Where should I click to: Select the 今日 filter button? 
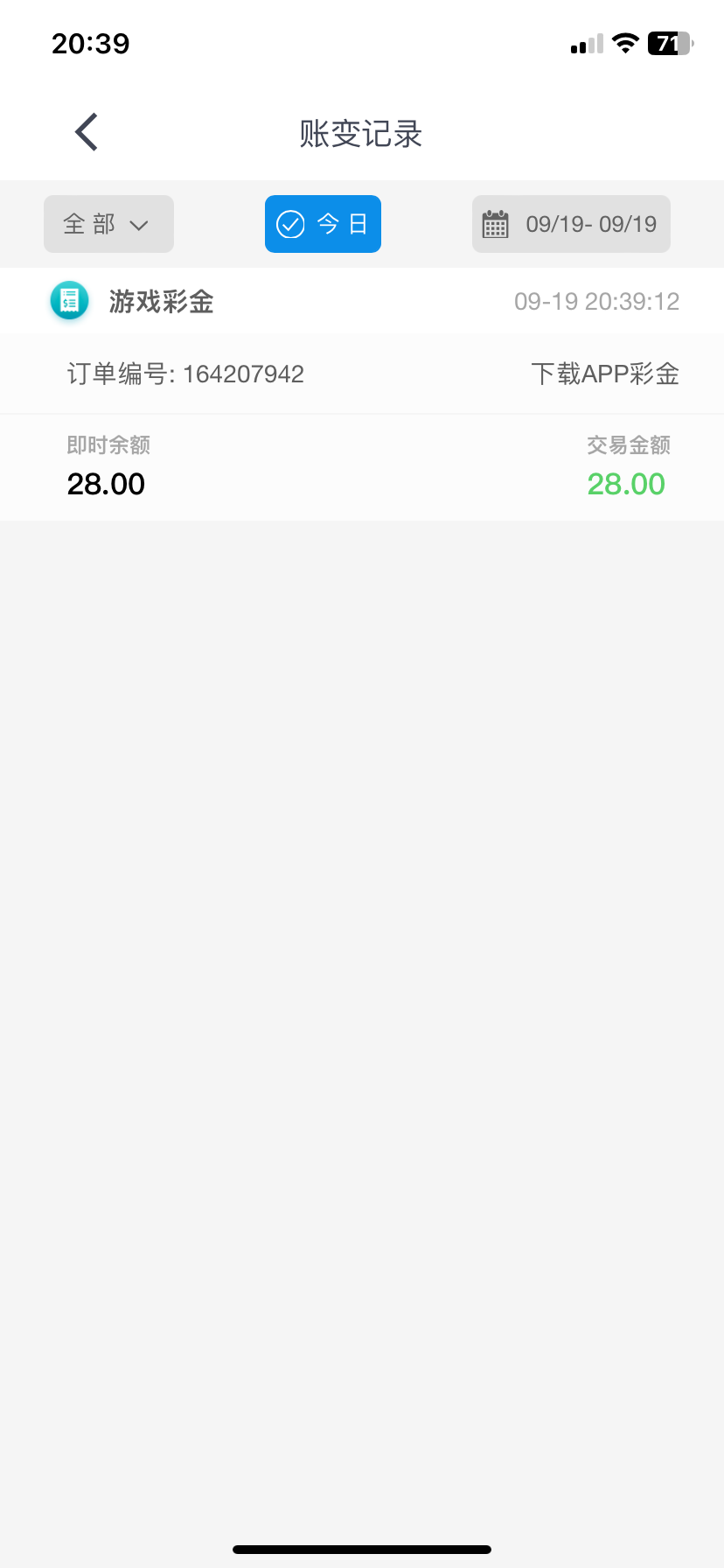[x=323, y=224]
